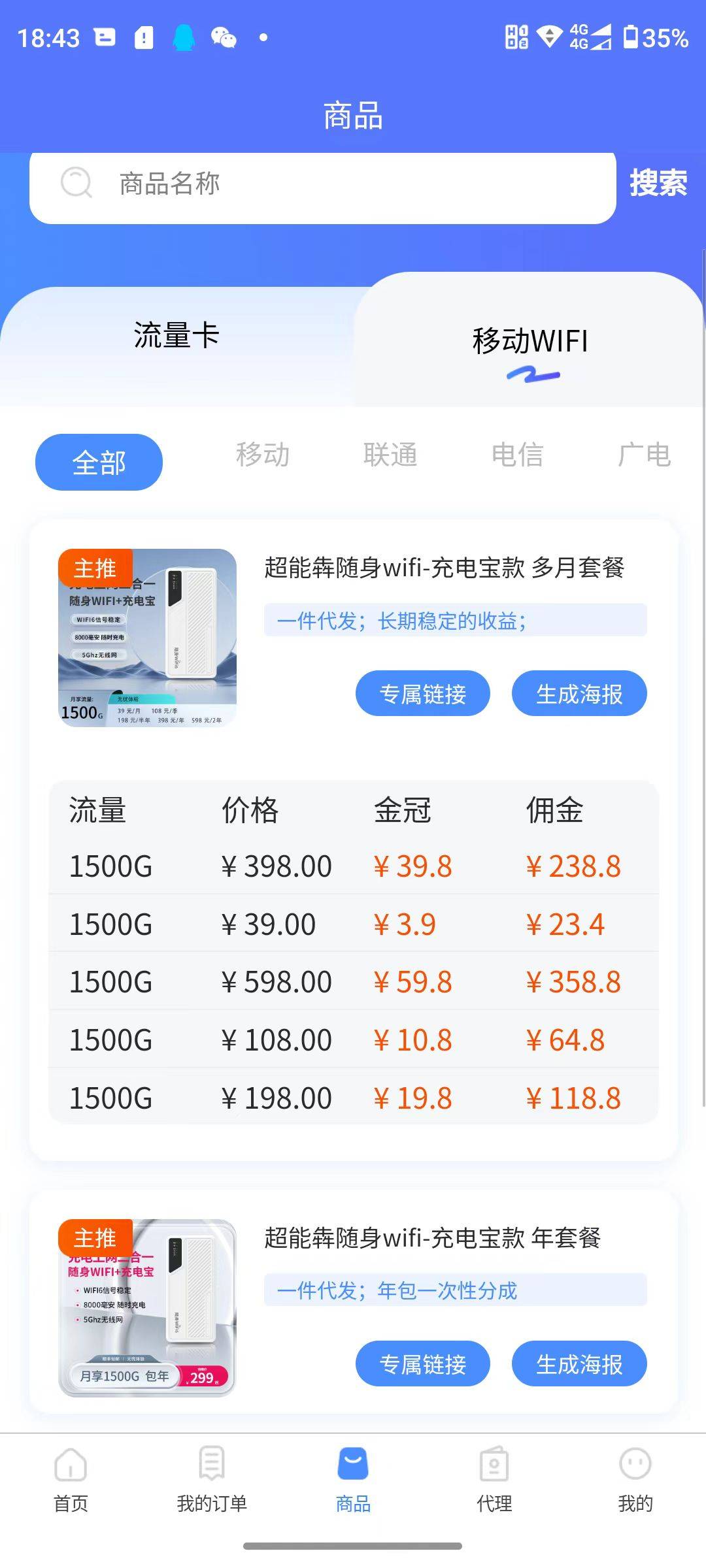
Task: Switch to the 流量卡 tab
Action: [x=177, y=335]
